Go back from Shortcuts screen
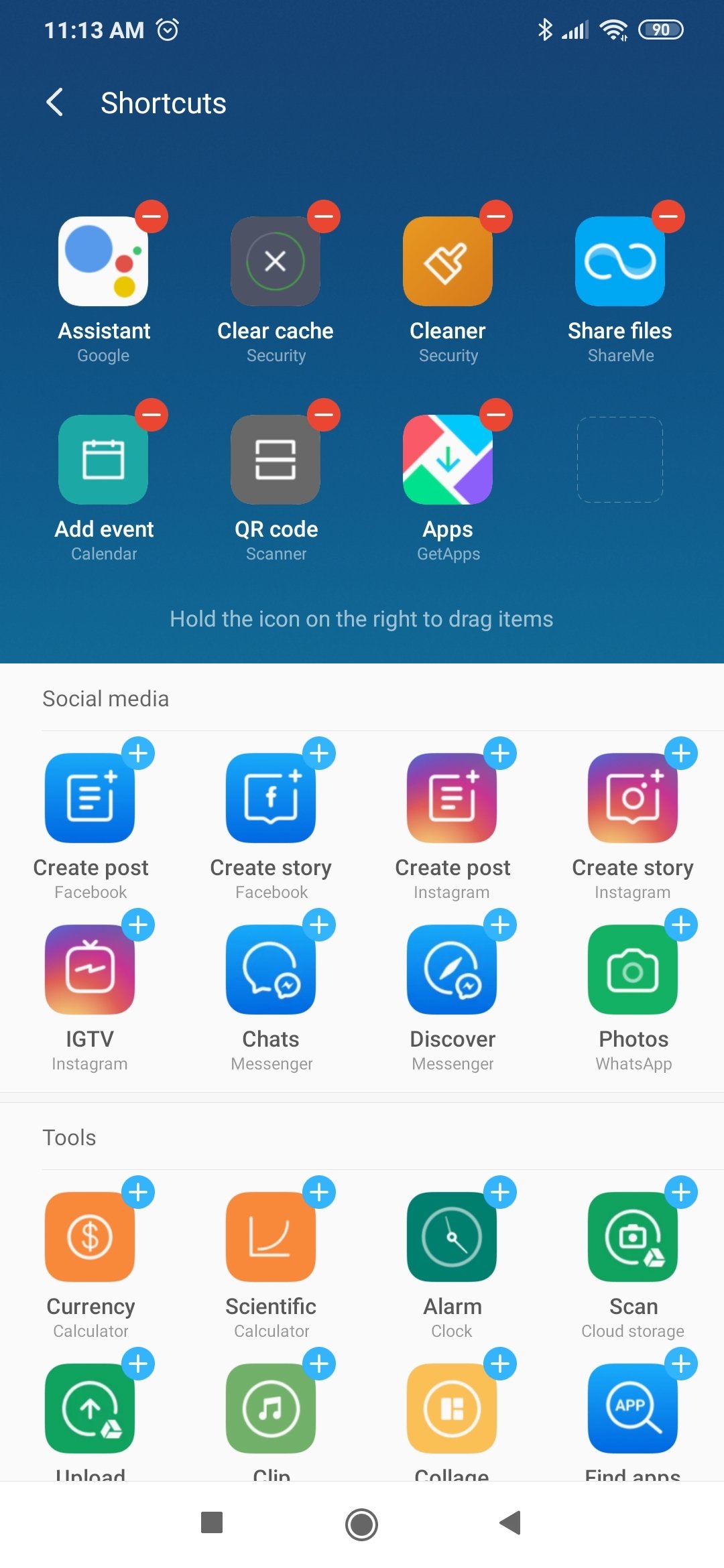The height and width of the screenshot is (1568, 724). [55, 103]
